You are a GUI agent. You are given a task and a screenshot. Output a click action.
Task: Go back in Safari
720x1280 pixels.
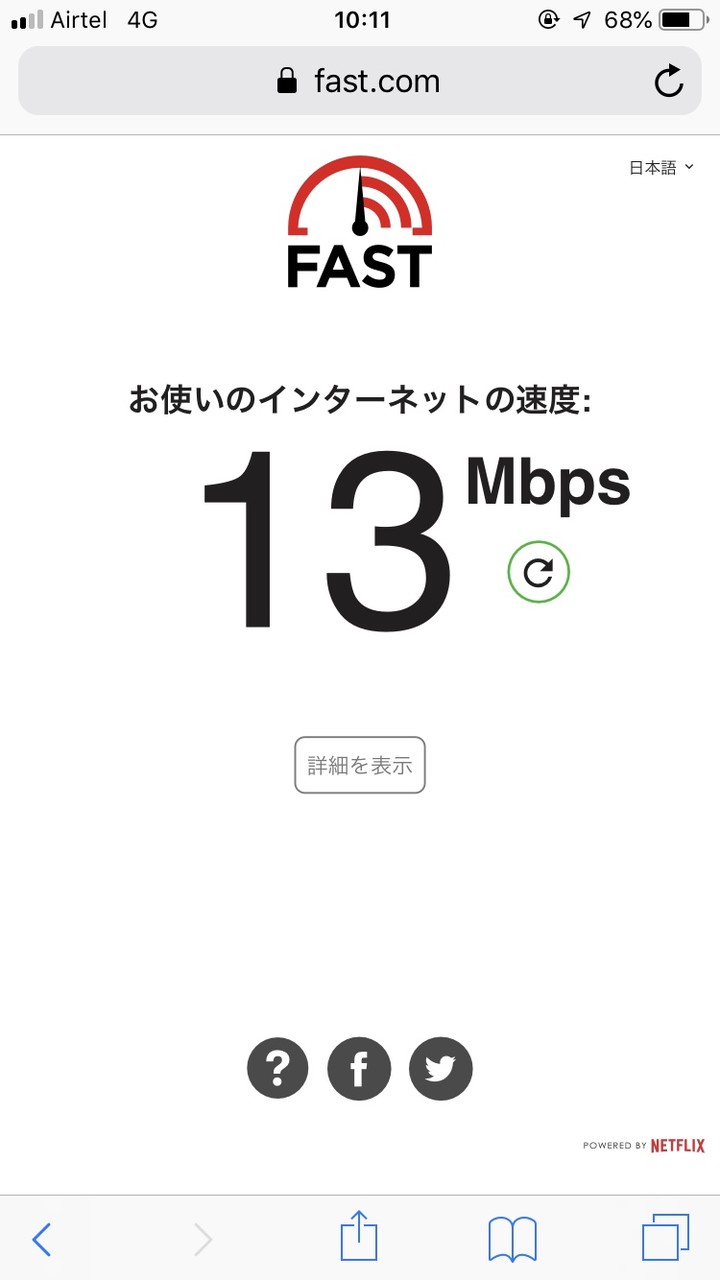(41, 1240)
